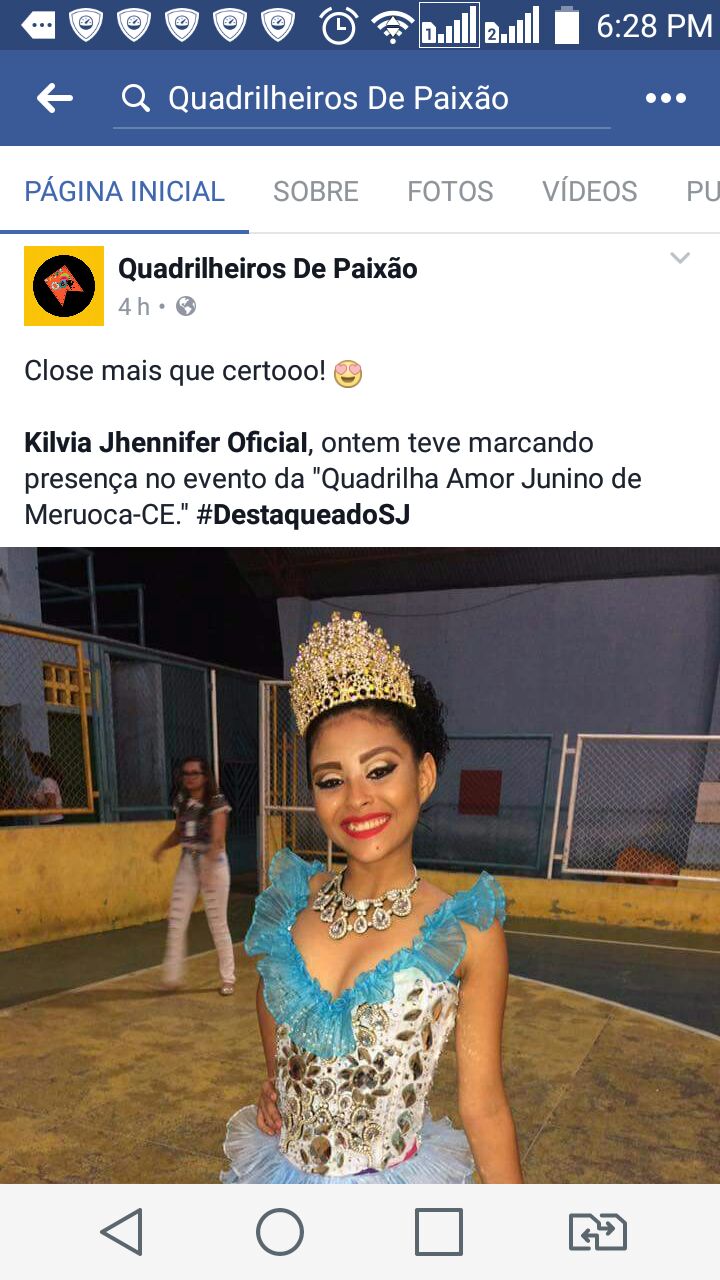
Task: Select the Vídeos tab
Action: coord(589,191)
